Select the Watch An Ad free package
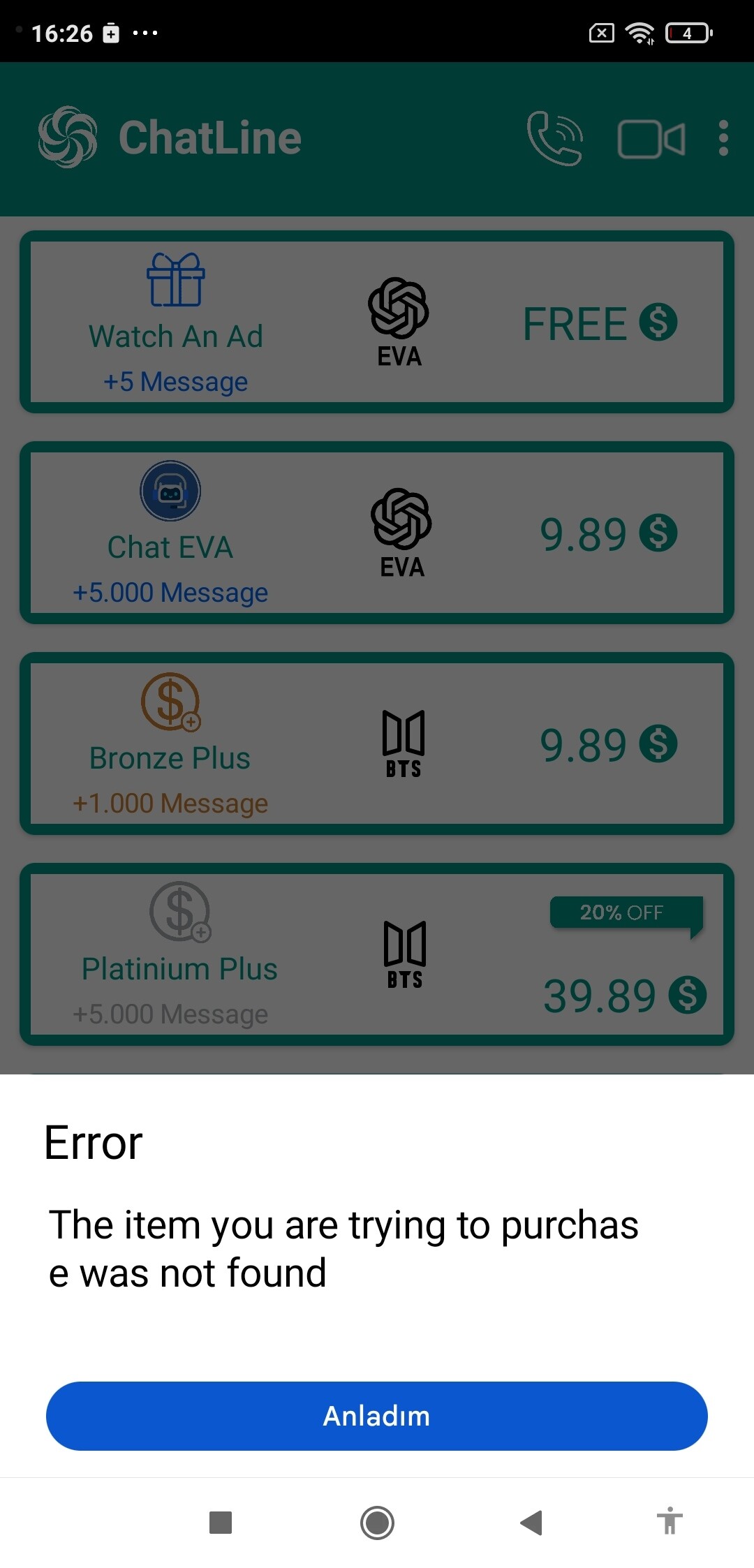The height and width of the screenshot is (1568, 754). click(377, 322)
